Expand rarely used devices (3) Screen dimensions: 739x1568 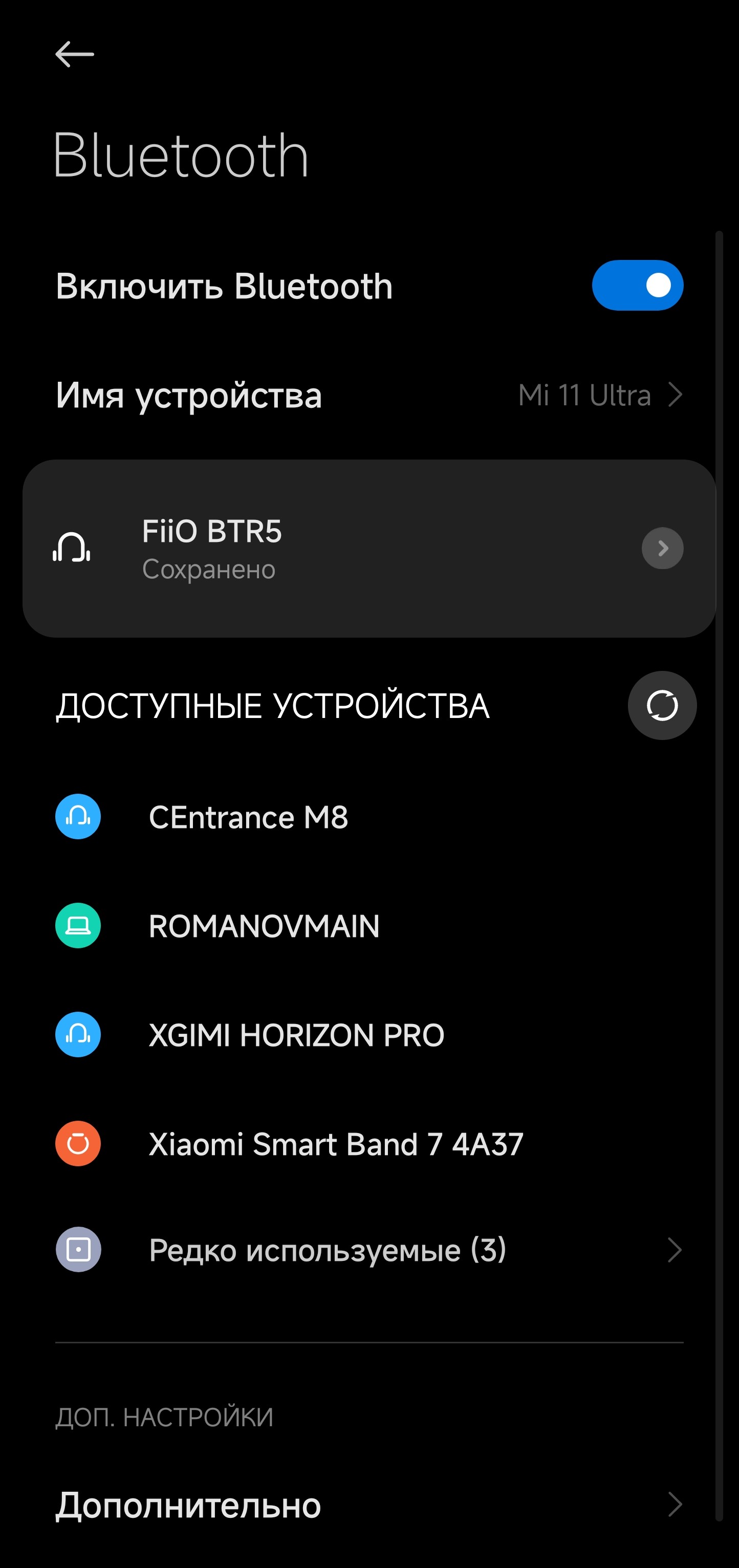(369, 1250)
